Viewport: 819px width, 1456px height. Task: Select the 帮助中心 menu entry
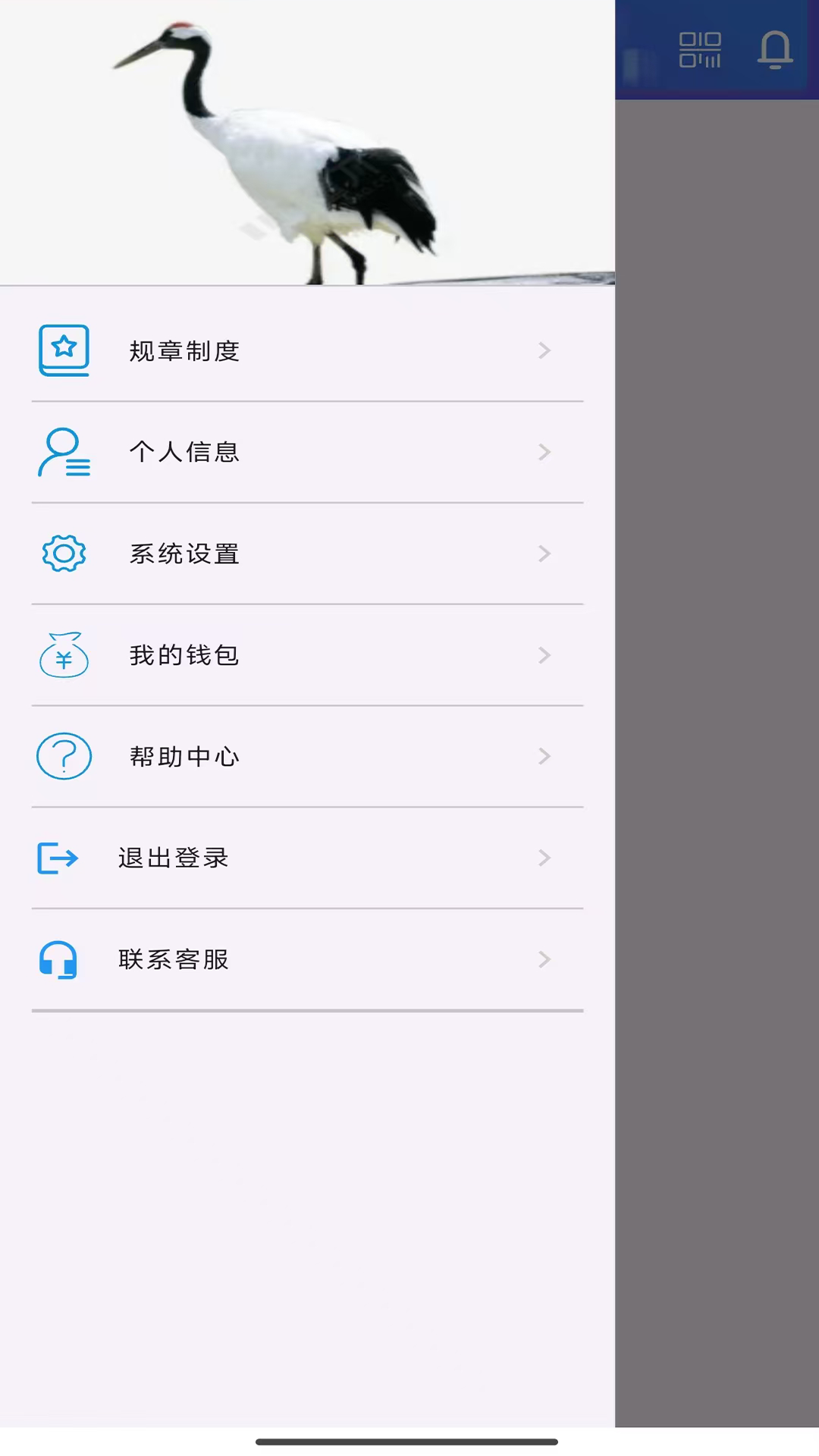tap(184, 756)
